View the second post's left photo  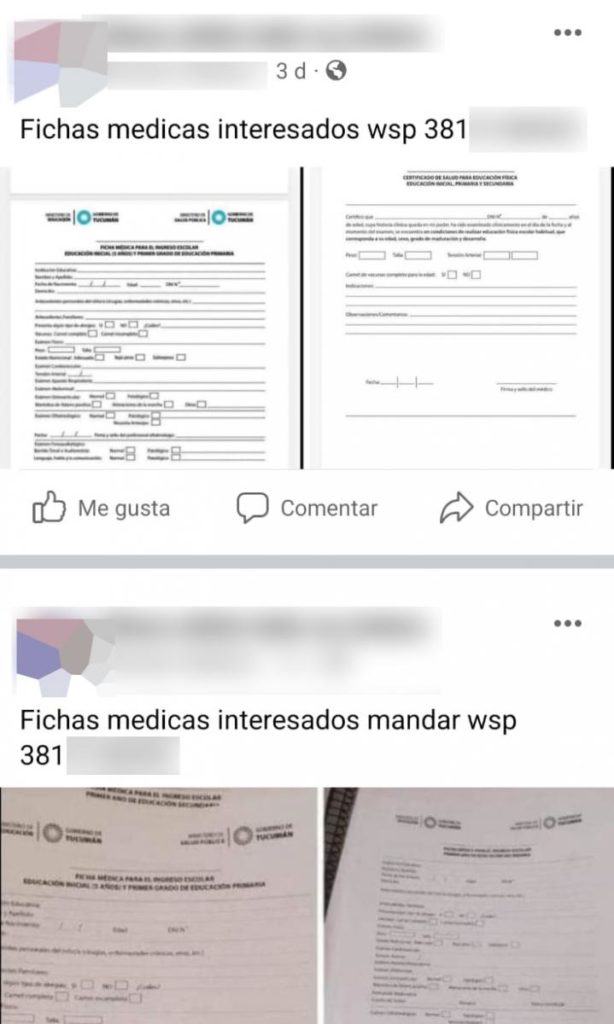click(155, 905)
